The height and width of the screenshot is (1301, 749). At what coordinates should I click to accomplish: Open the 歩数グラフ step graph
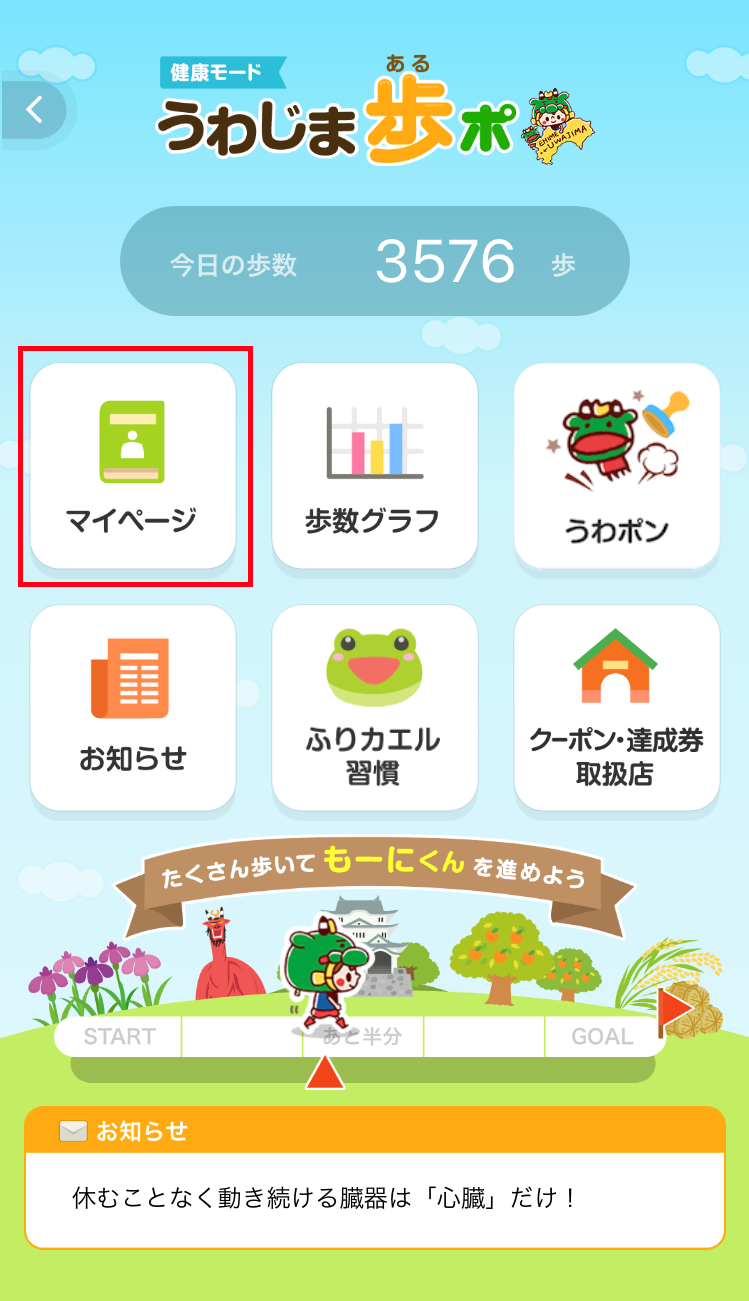click(x=375, y=465)
